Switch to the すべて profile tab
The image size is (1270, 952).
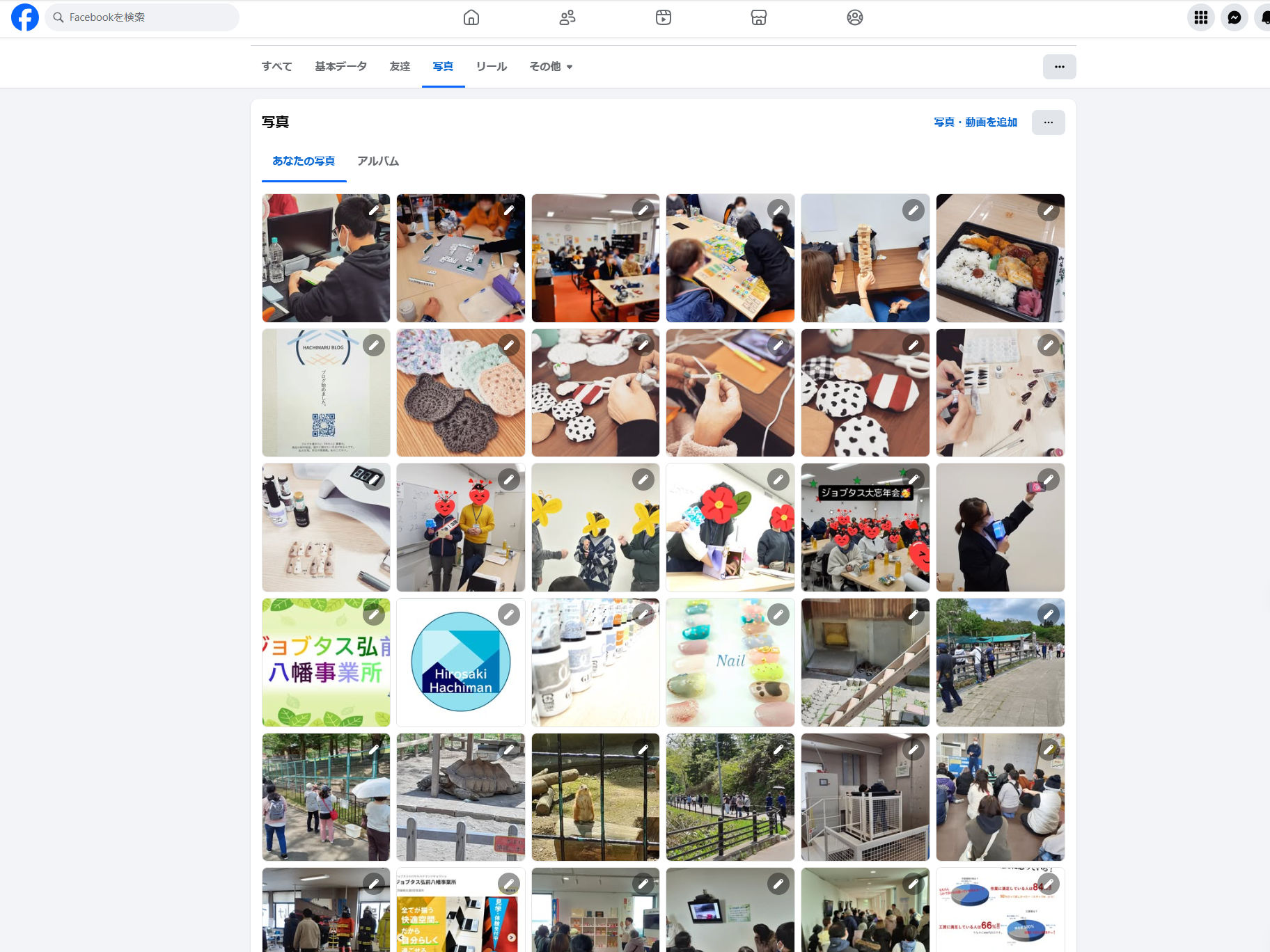click(276, 67)
